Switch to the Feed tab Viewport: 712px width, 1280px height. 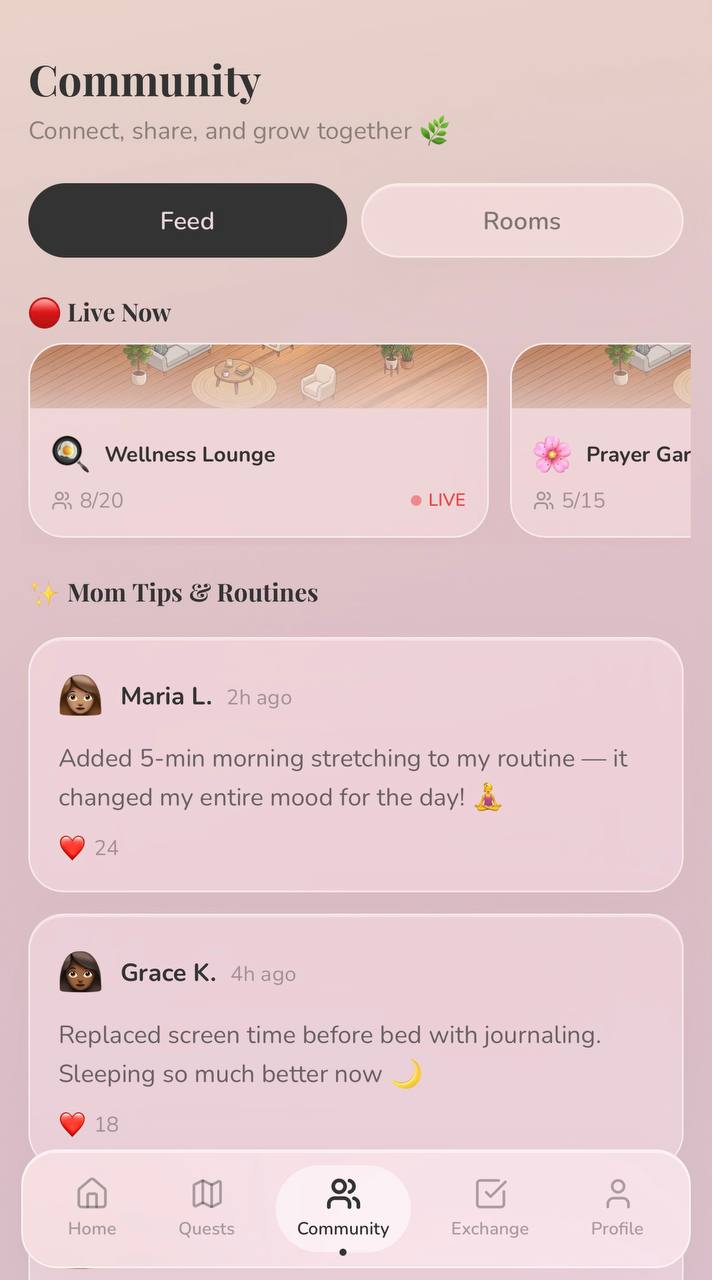(x=187, y=221)
